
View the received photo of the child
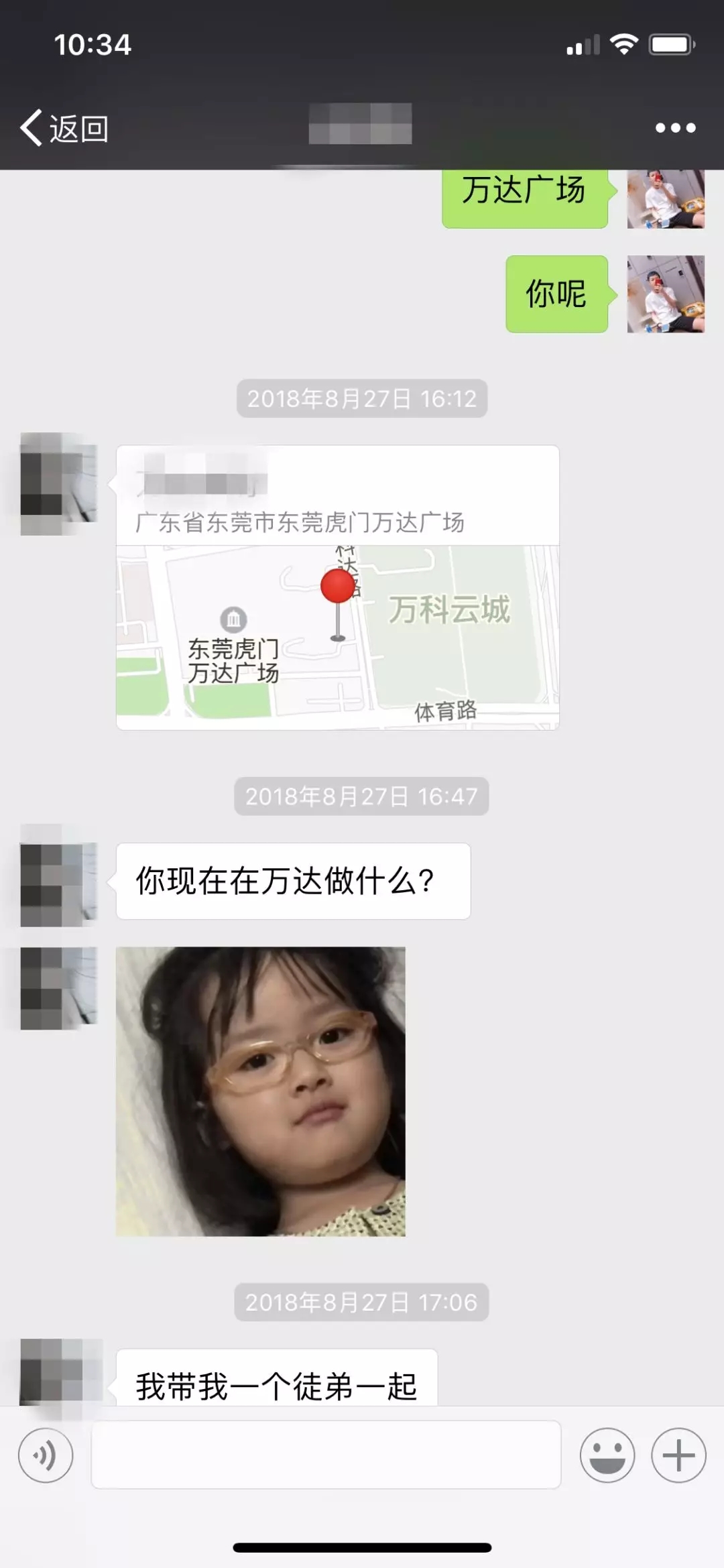[x=260, y=1091]
